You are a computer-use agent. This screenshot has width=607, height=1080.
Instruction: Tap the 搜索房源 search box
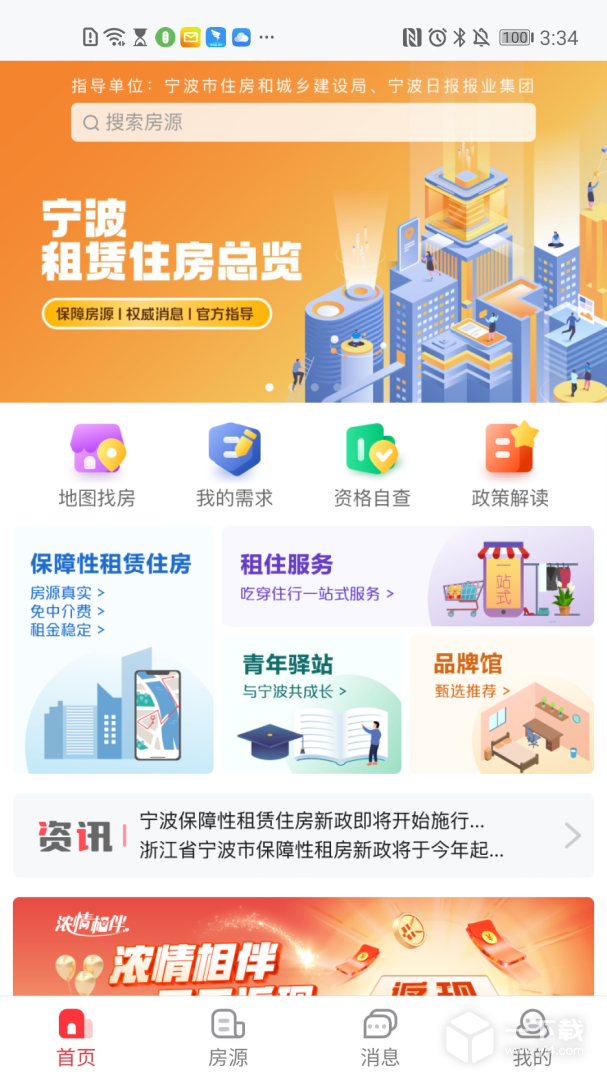point(303,123)
